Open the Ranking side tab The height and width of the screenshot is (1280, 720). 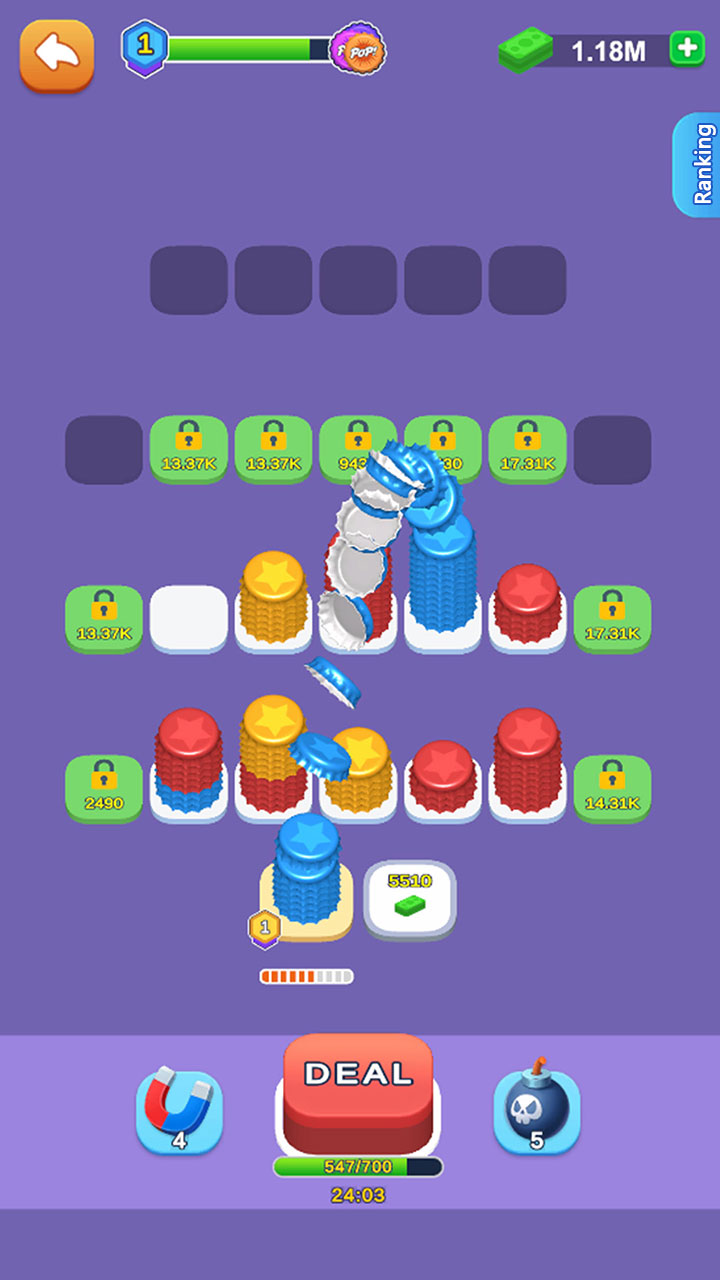click(699, 165)
